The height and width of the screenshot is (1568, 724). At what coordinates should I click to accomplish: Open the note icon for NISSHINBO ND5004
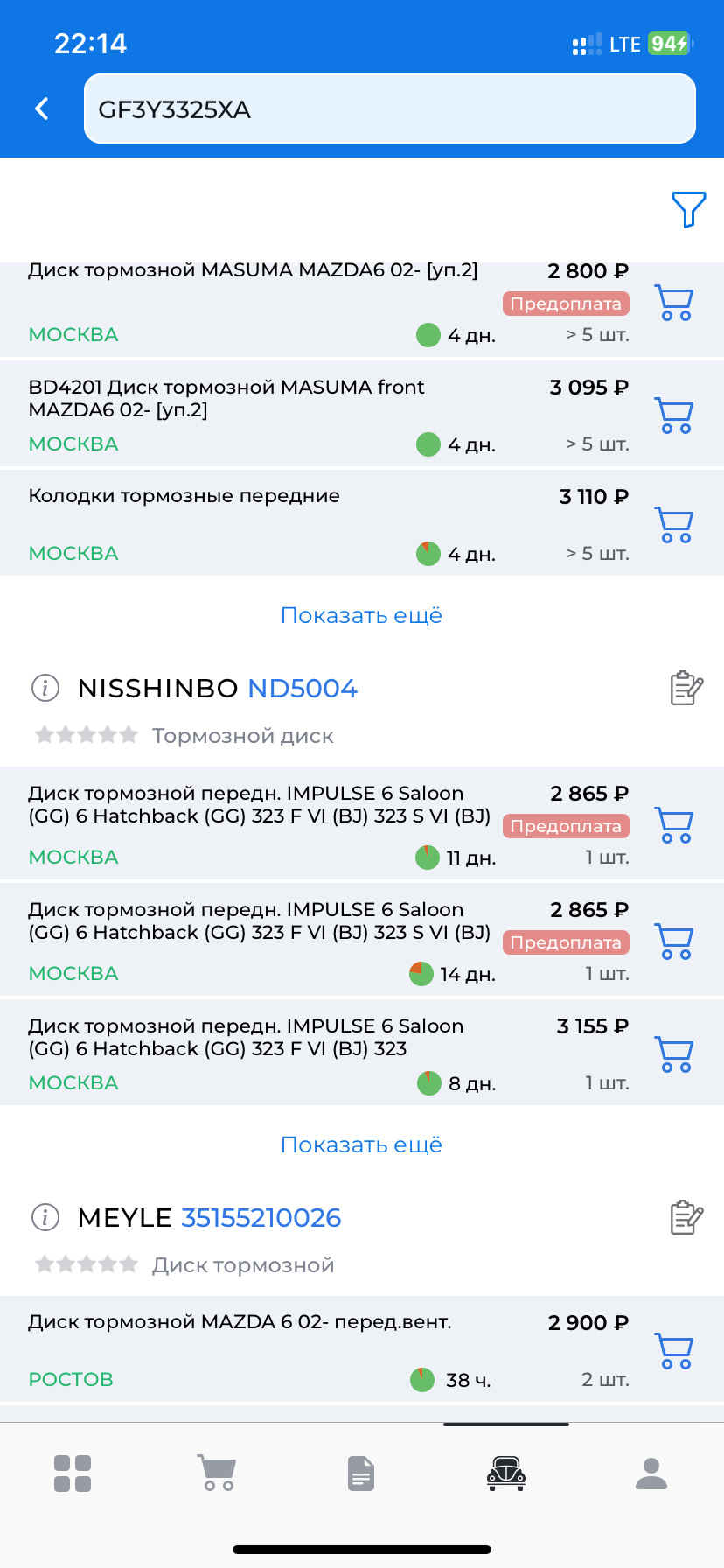(x=686, y=689)
